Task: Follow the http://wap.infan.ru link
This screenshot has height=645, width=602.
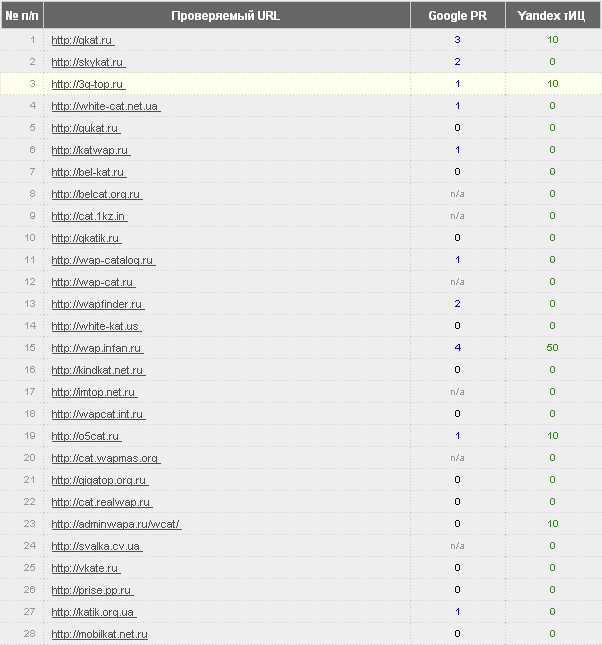Action: [97, 348]
